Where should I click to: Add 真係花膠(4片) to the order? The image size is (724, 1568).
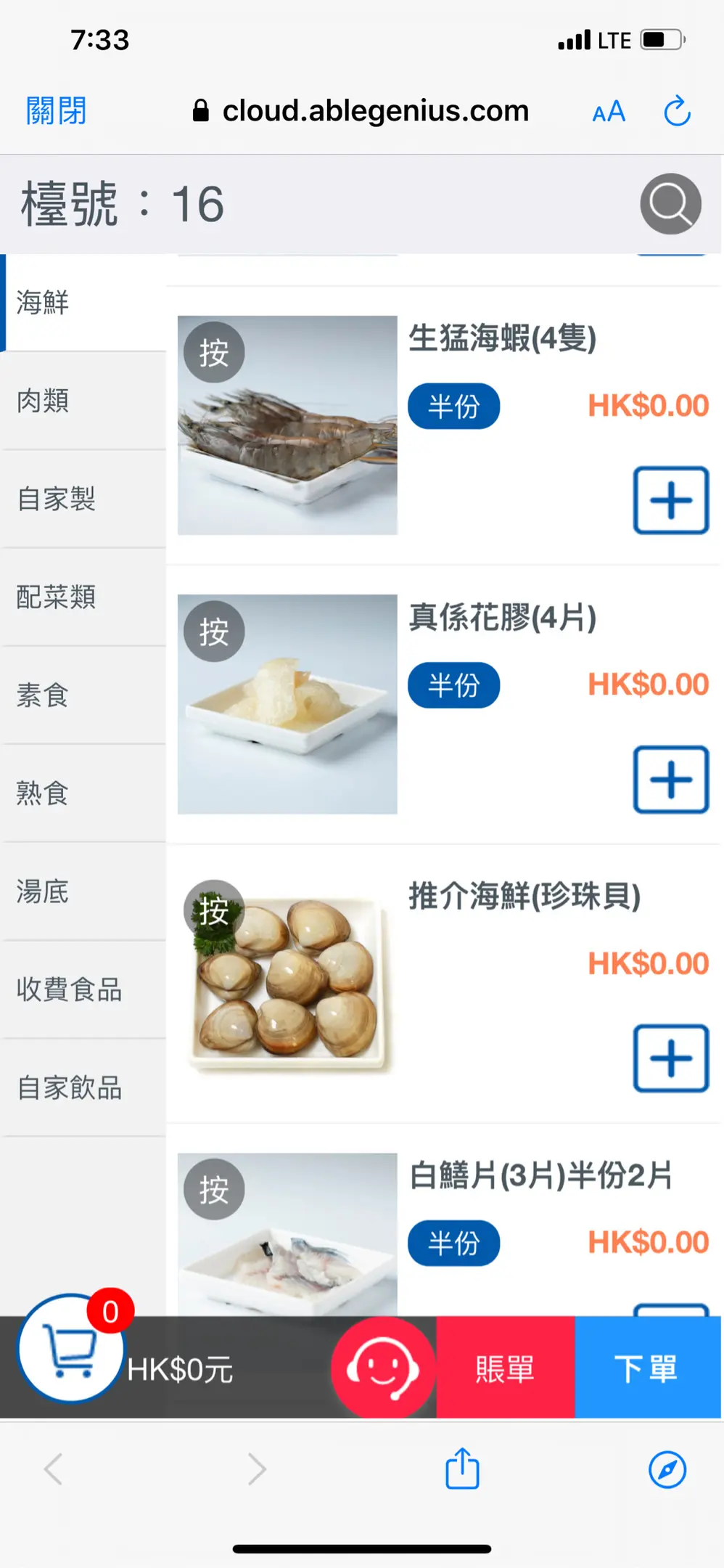pyautogui.click(x=671, y=780)
